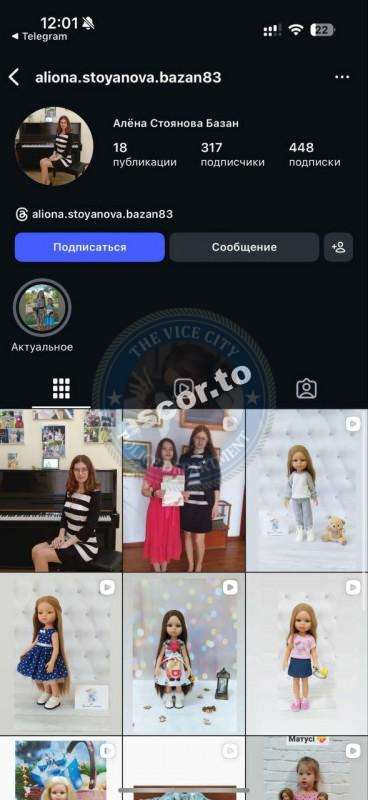This screenshot has height=800, width=368.
Task: Open the doll in pink shirt reel
Action: (x=307, y=654)
